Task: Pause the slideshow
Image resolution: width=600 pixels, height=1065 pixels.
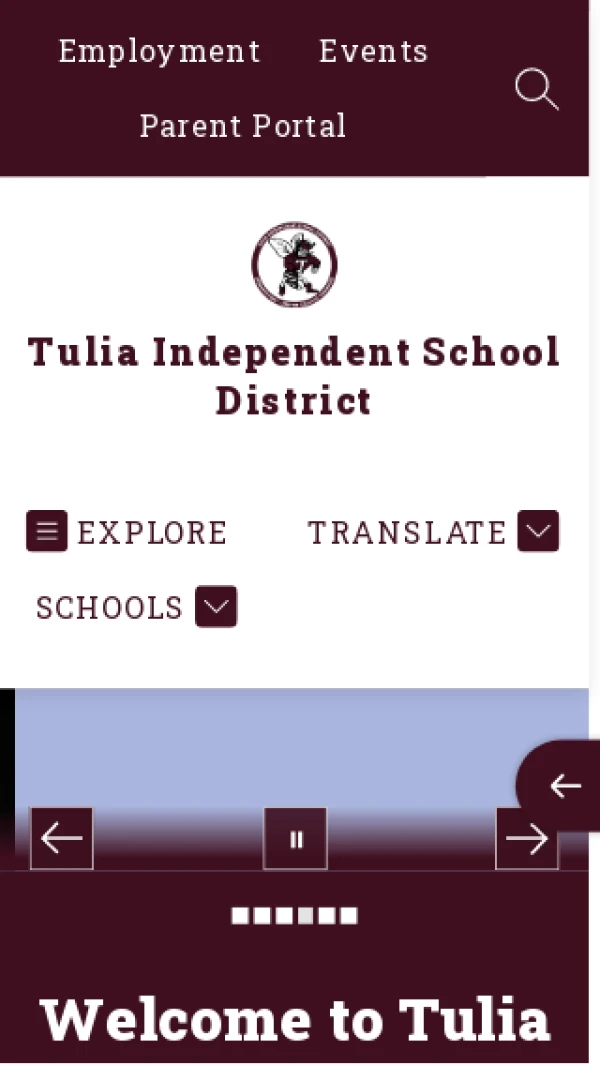Action: coord(295,839)
